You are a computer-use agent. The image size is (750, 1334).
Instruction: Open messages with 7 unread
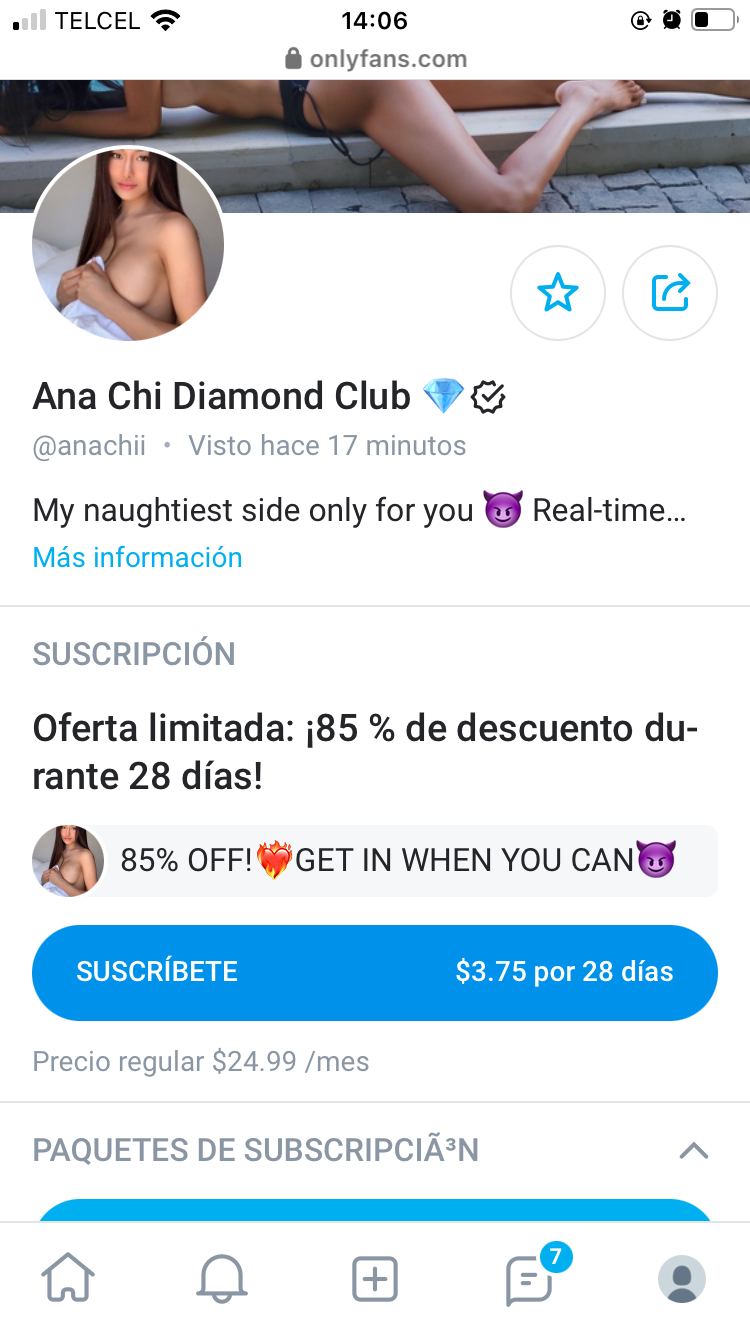point(530,1278)
